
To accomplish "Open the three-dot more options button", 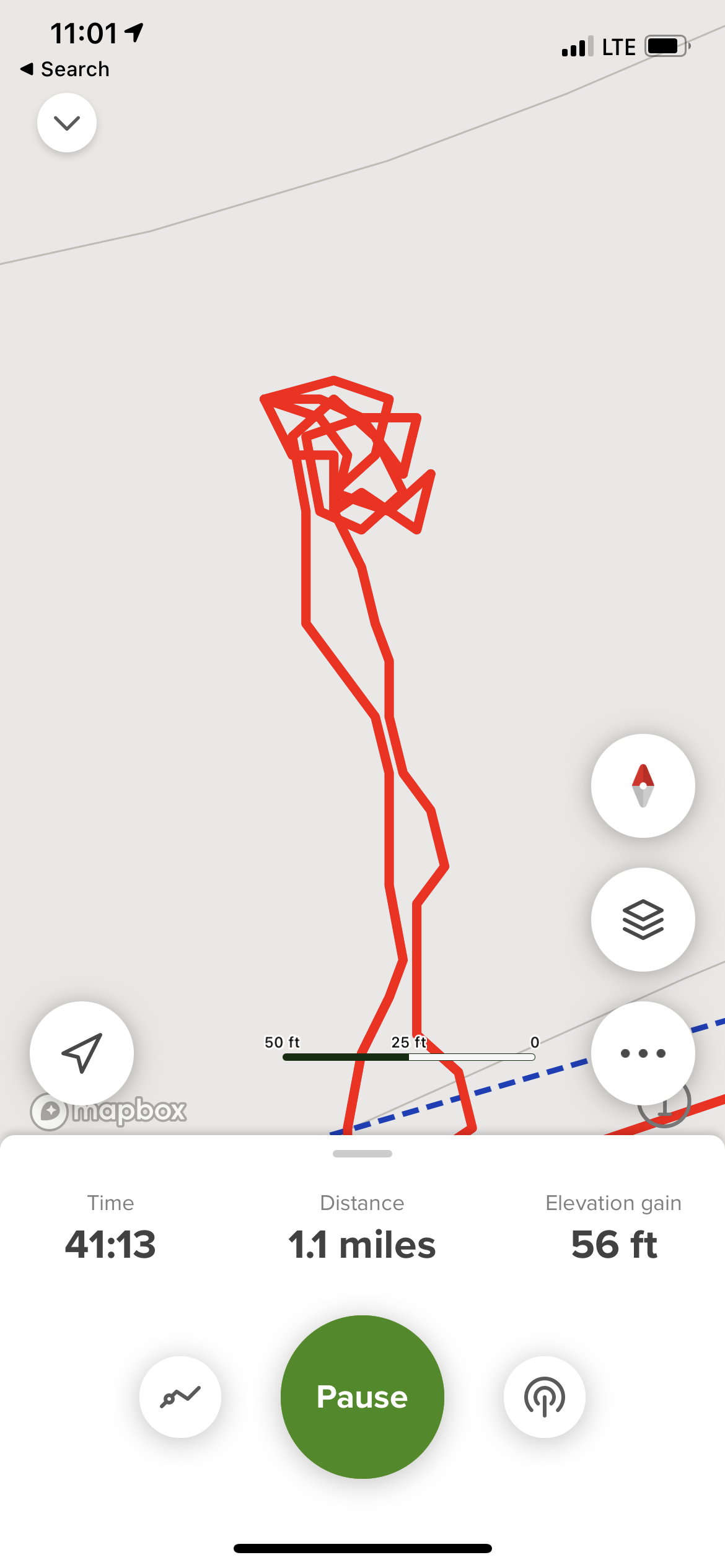I will [643, 1053].
